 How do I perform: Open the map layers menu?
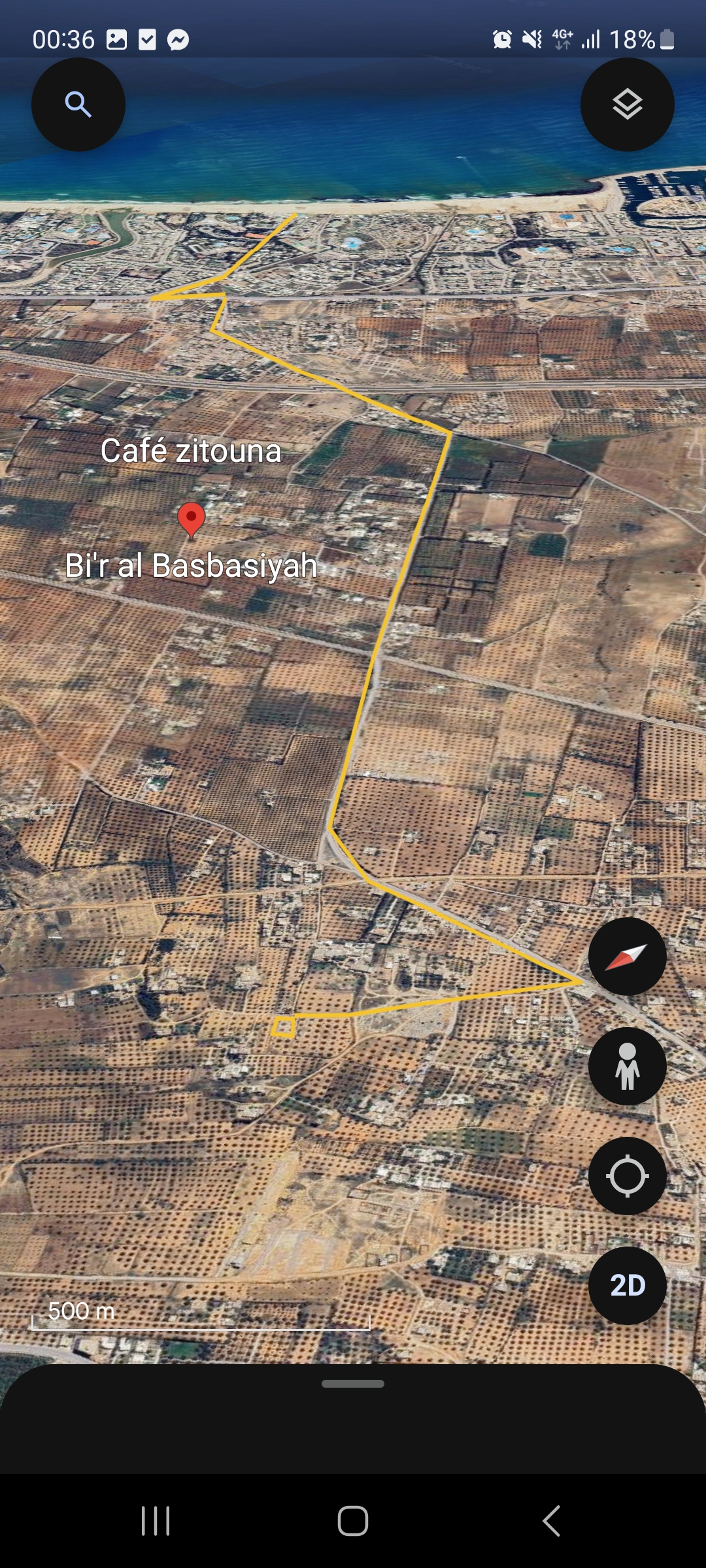(x=627, y=105)
